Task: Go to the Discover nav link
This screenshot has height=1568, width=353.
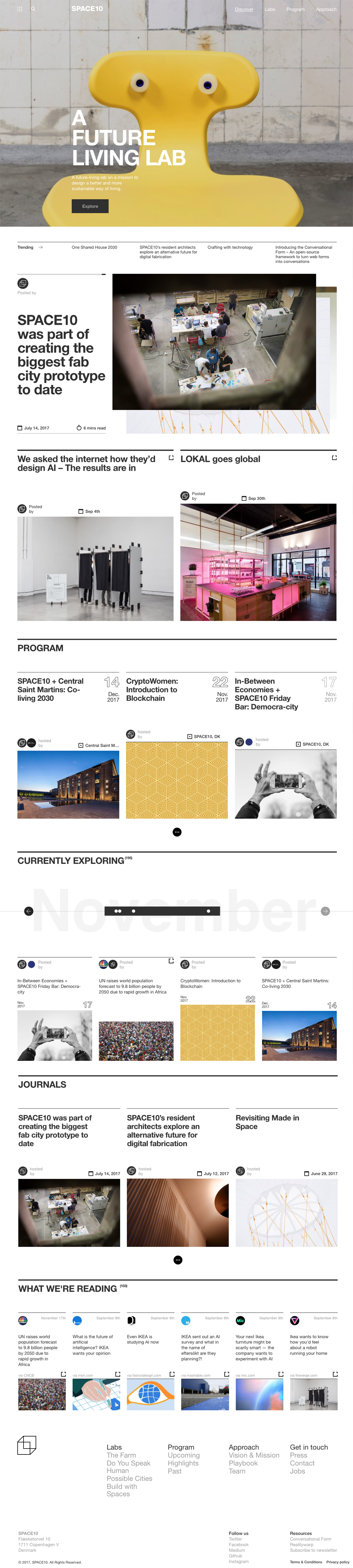Action: [244, 9]
